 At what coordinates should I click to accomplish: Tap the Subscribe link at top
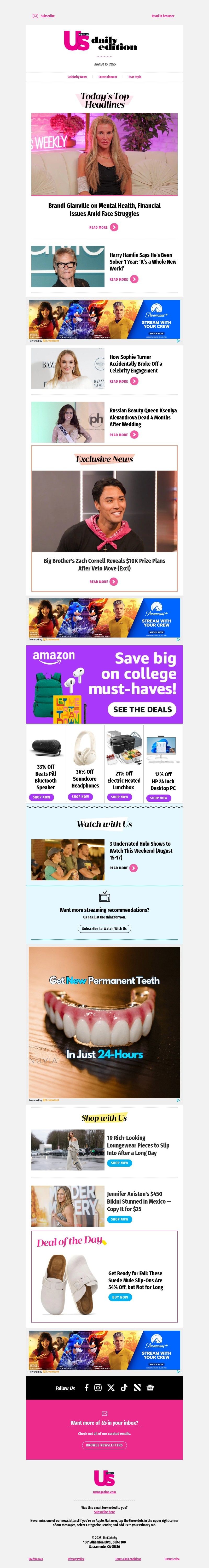tap(44, 16)
